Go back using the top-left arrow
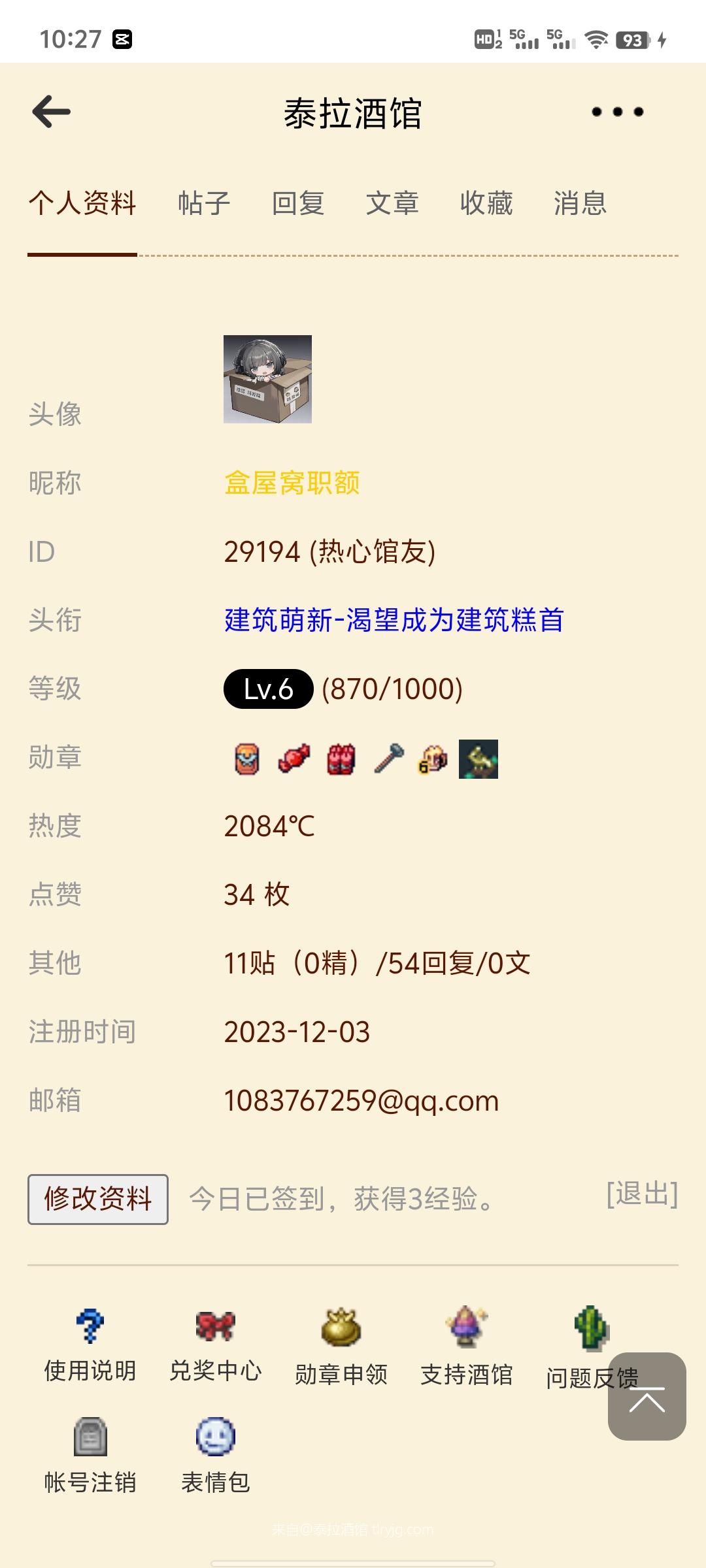Image resolution: width=706 pixels, height=1568 pixels. click(x=52, y=112)
